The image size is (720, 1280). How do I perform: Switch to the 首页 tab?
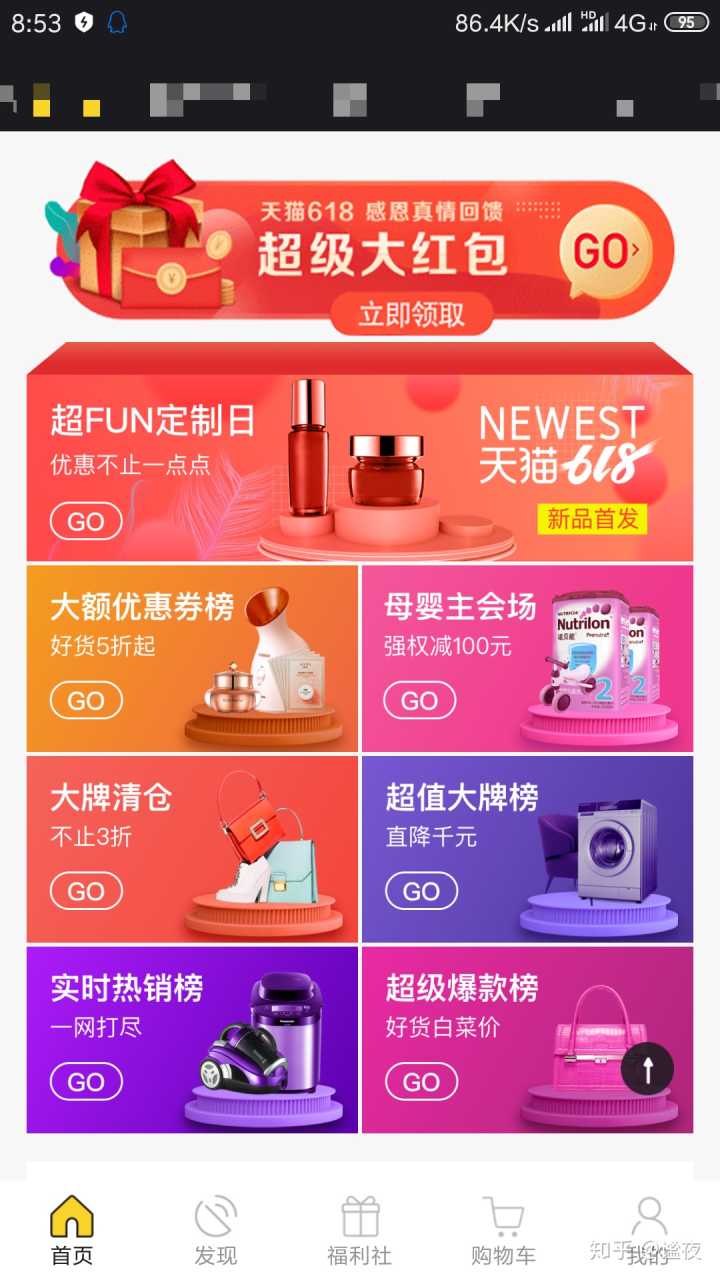[x=72, y=1231]
